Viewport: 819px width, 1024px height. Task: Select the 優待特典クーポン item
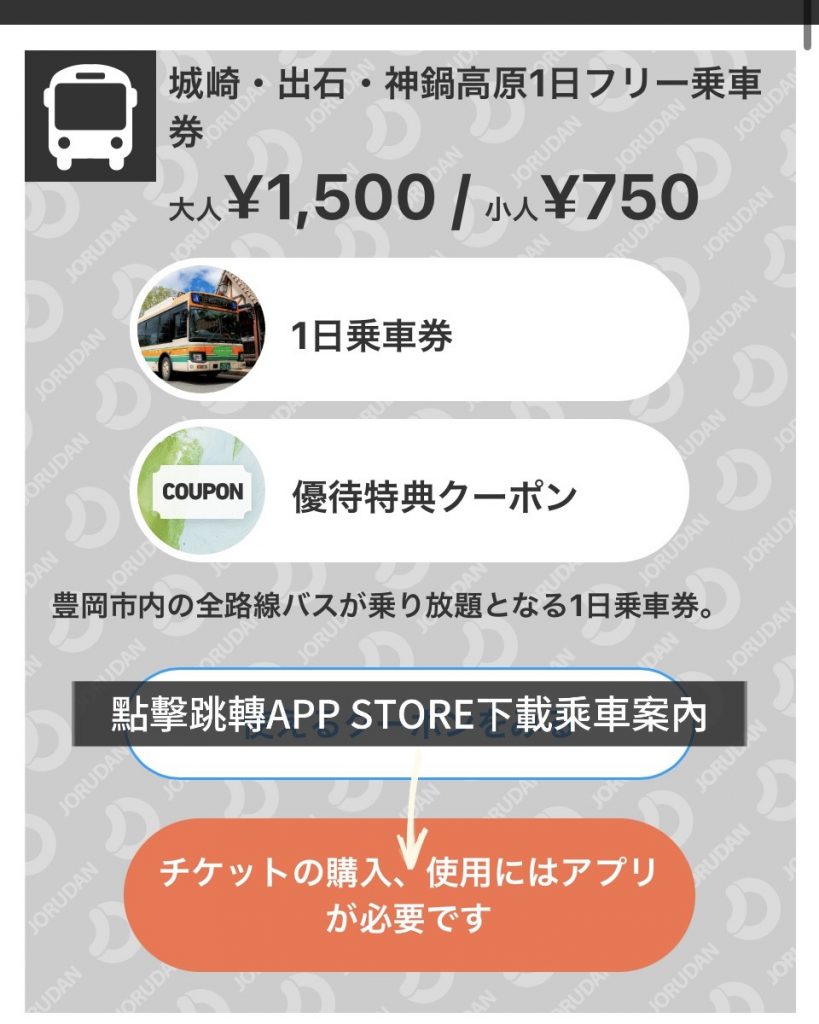[x=409, y=491]
